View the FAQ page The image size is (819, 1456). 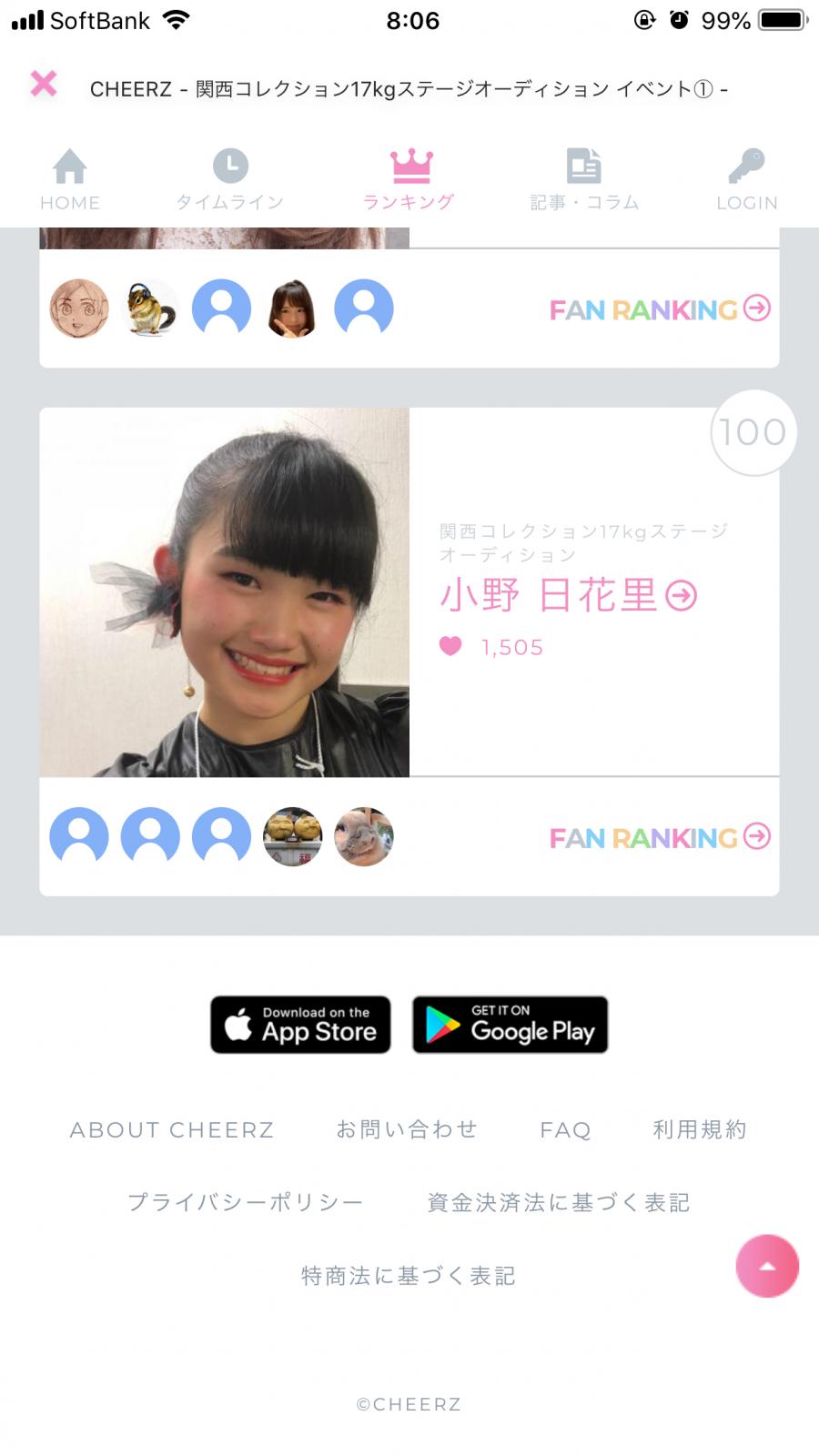coord(565,1130)
